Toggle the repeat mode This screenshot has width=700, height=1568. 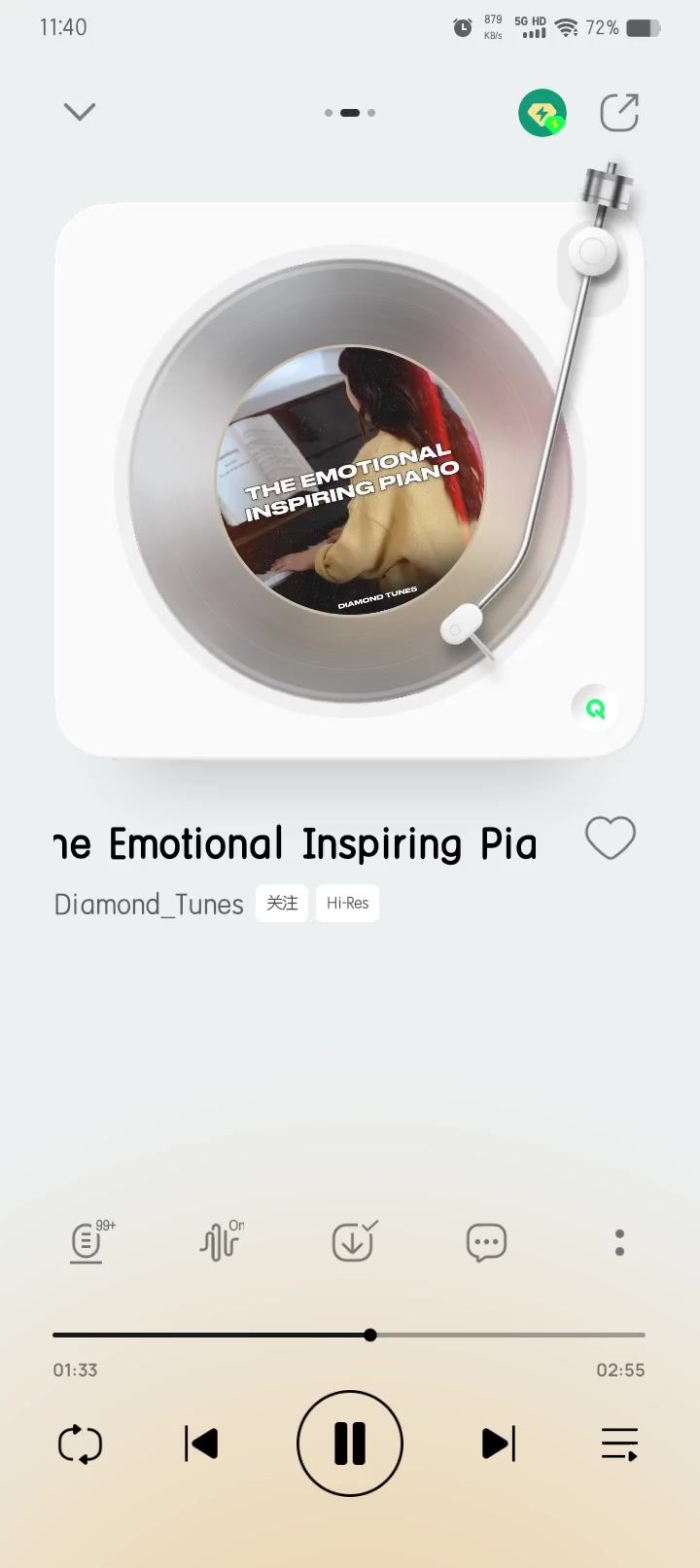[x=80, y=1444]
